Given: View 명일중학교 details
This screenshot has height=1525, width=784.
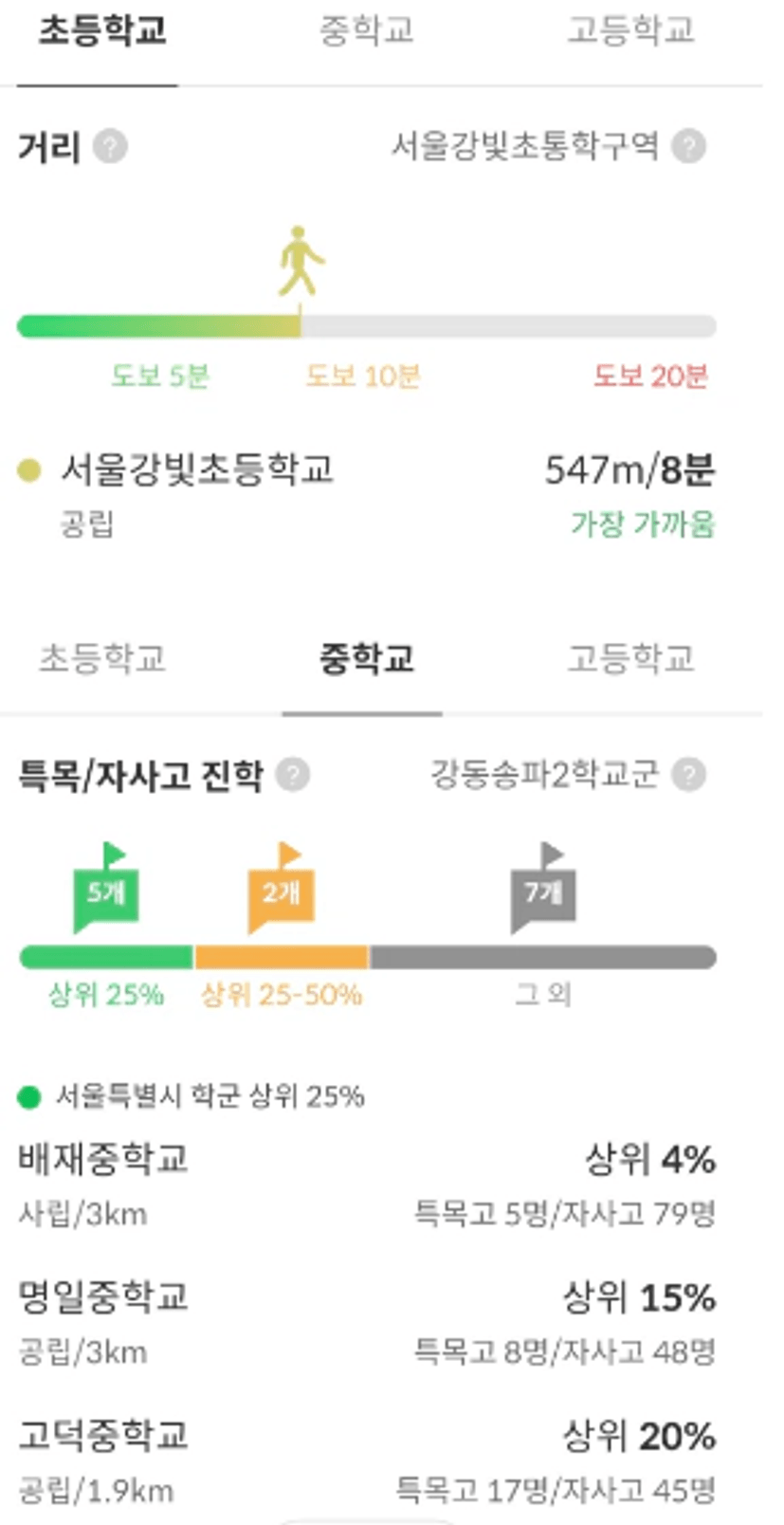Looking at the screenshot, I should (x=366, y=1323).
